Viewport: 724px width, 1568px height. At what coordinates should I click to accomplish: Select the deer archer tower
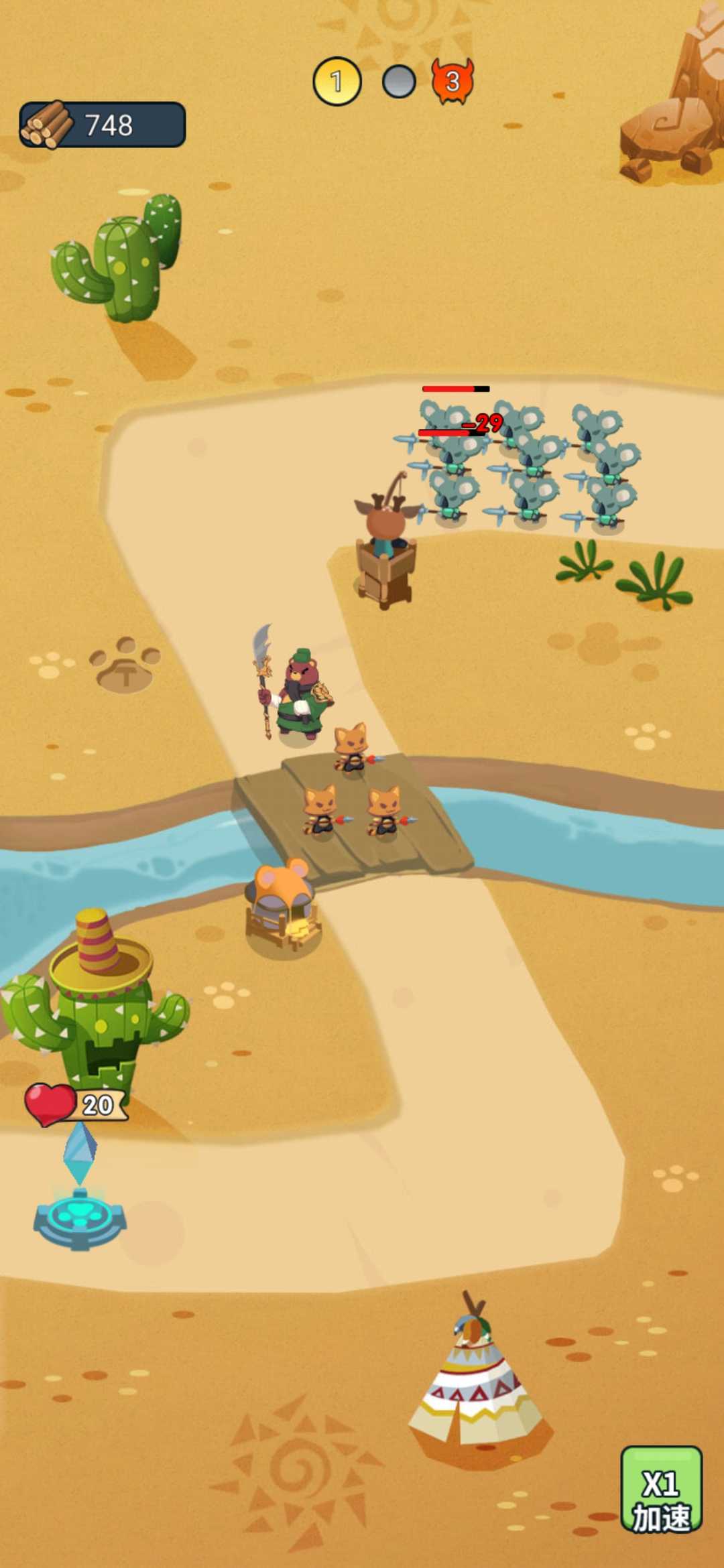[x=385, y=549]
